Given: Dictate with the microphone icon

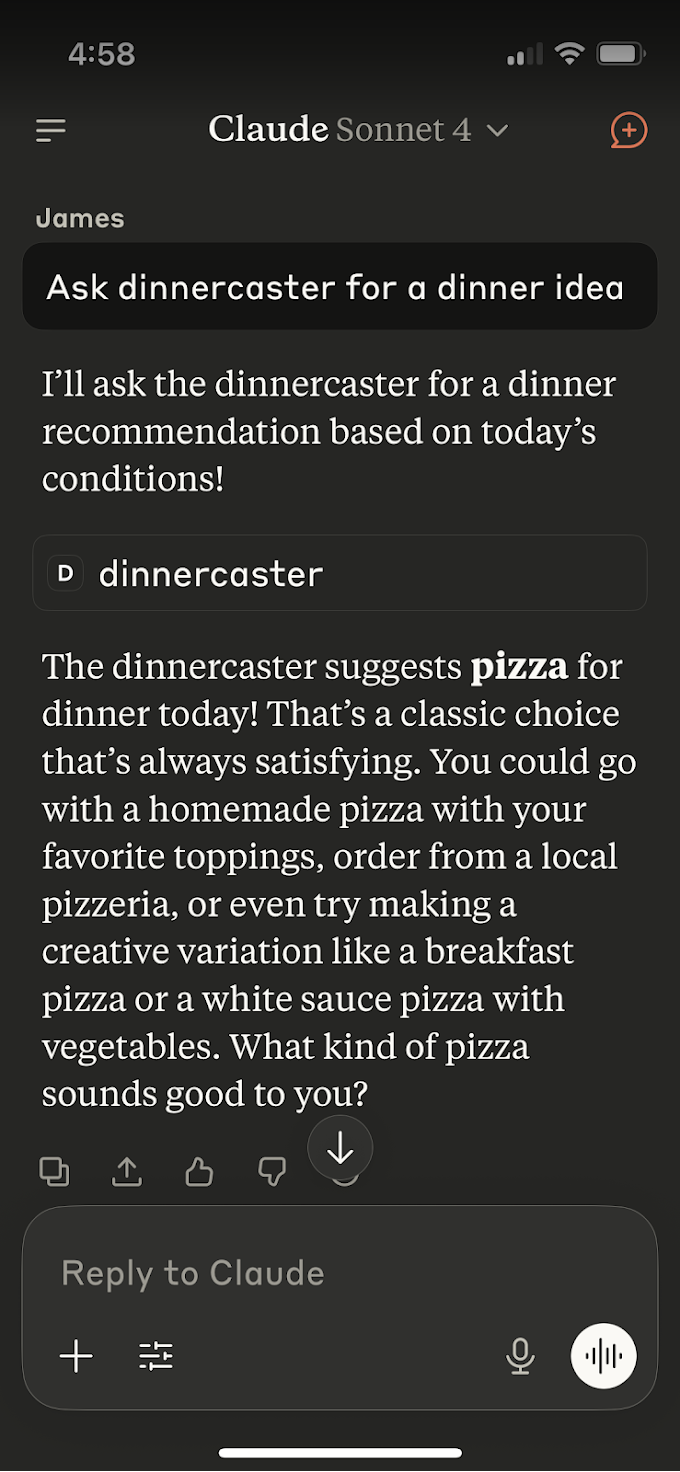Looking at the screenshot, I should 520,1356.
